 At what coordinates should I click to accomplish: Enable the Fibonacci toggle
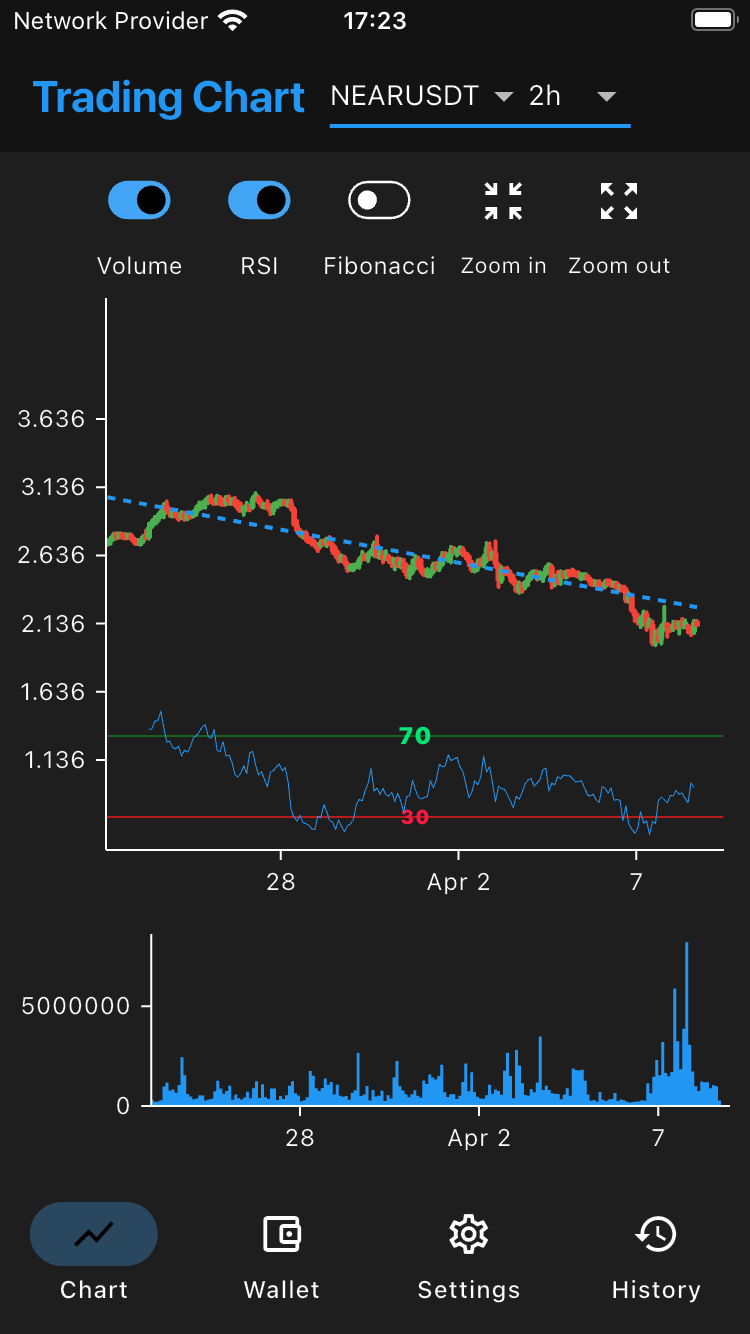coord(379,200)
